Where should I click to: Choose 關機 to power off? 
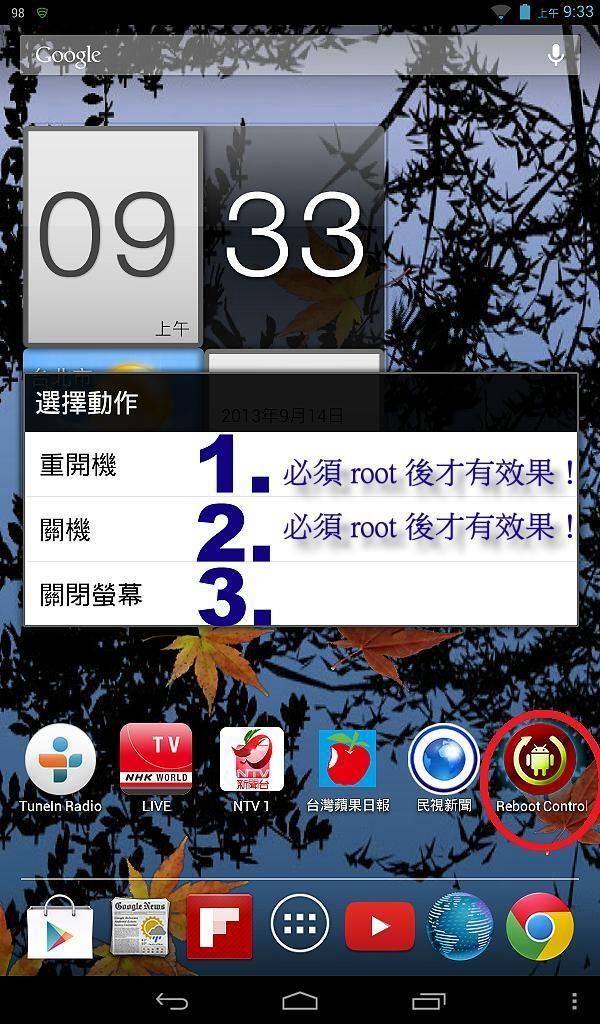point(66,530)
